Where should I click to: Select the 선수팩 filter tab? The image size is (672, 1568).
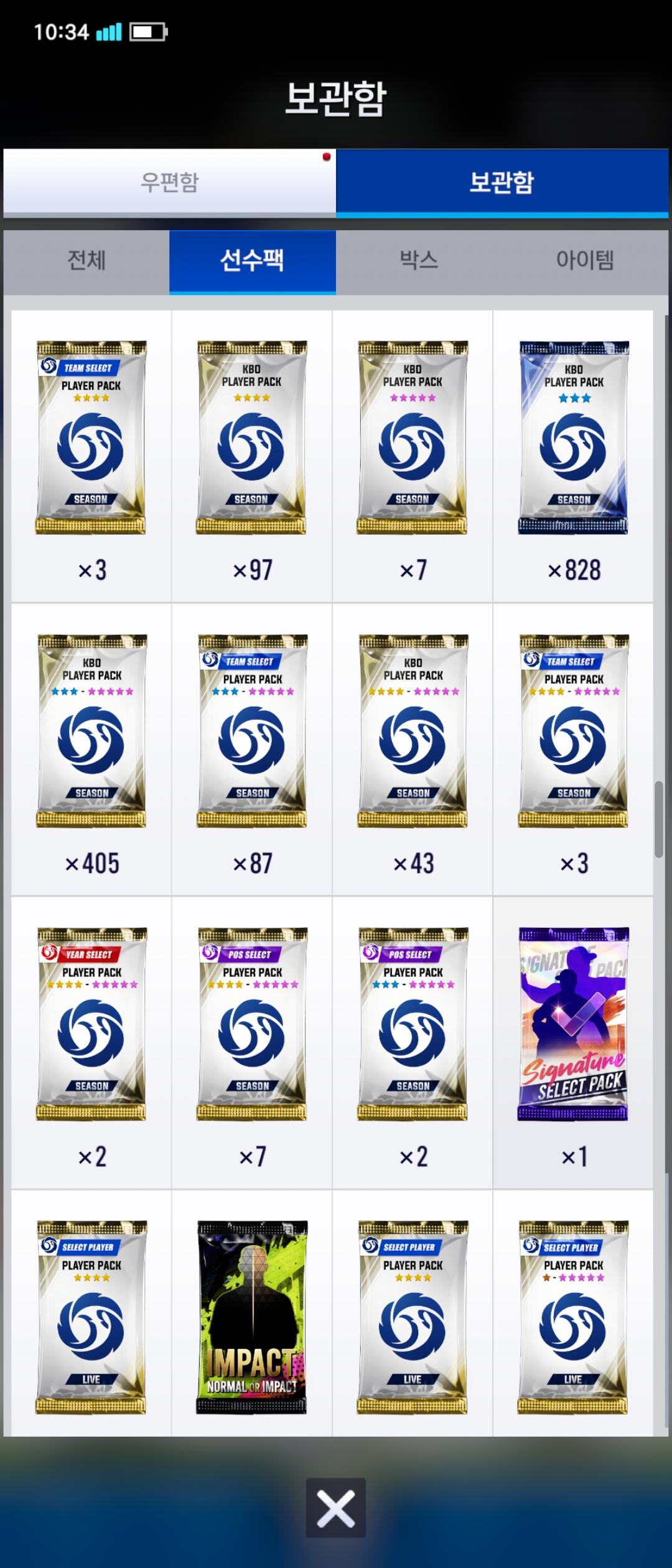click(252, 260)
